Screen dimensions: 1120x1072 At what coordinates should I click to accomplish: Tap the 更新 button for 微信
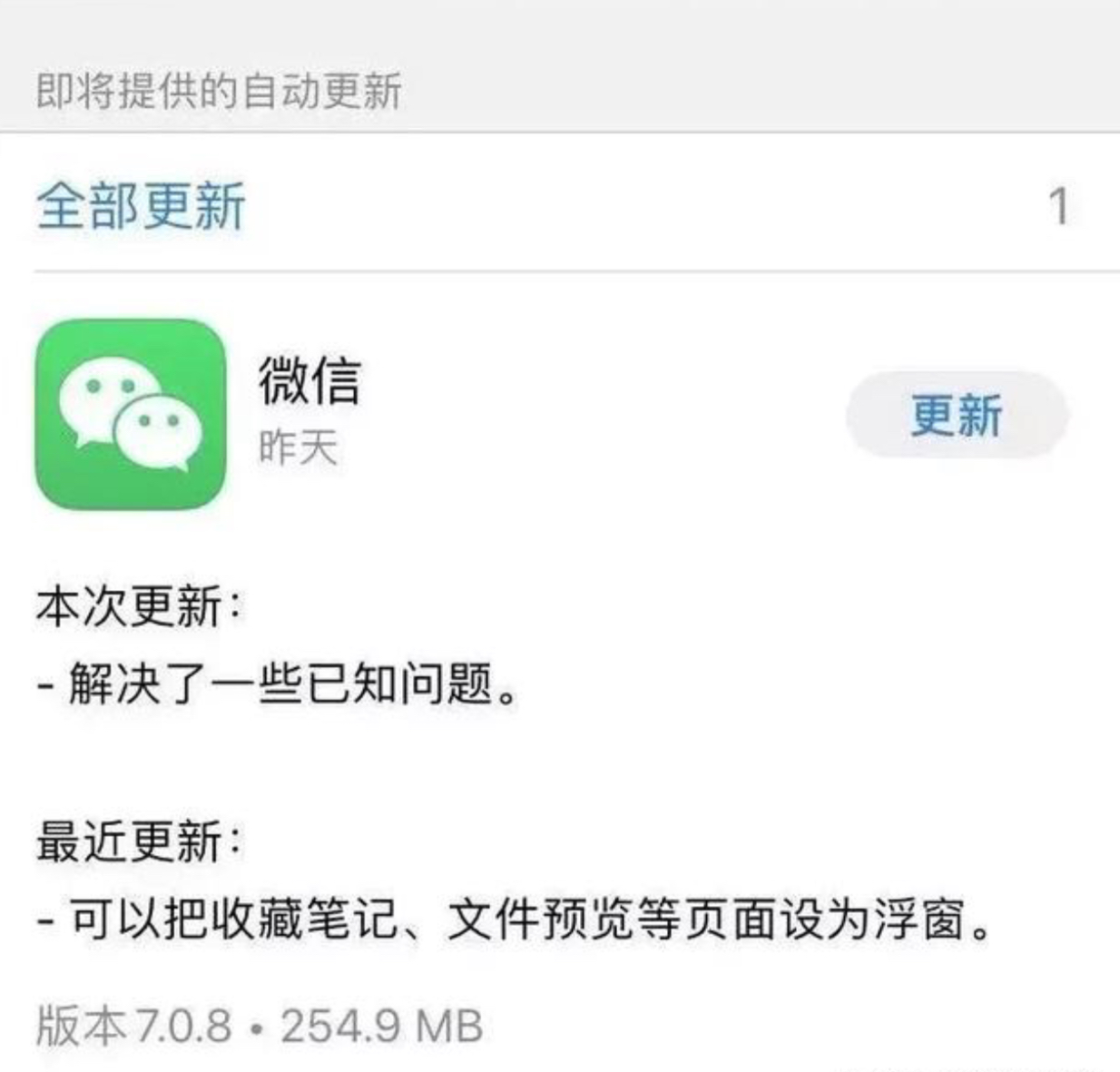[957, 416]
